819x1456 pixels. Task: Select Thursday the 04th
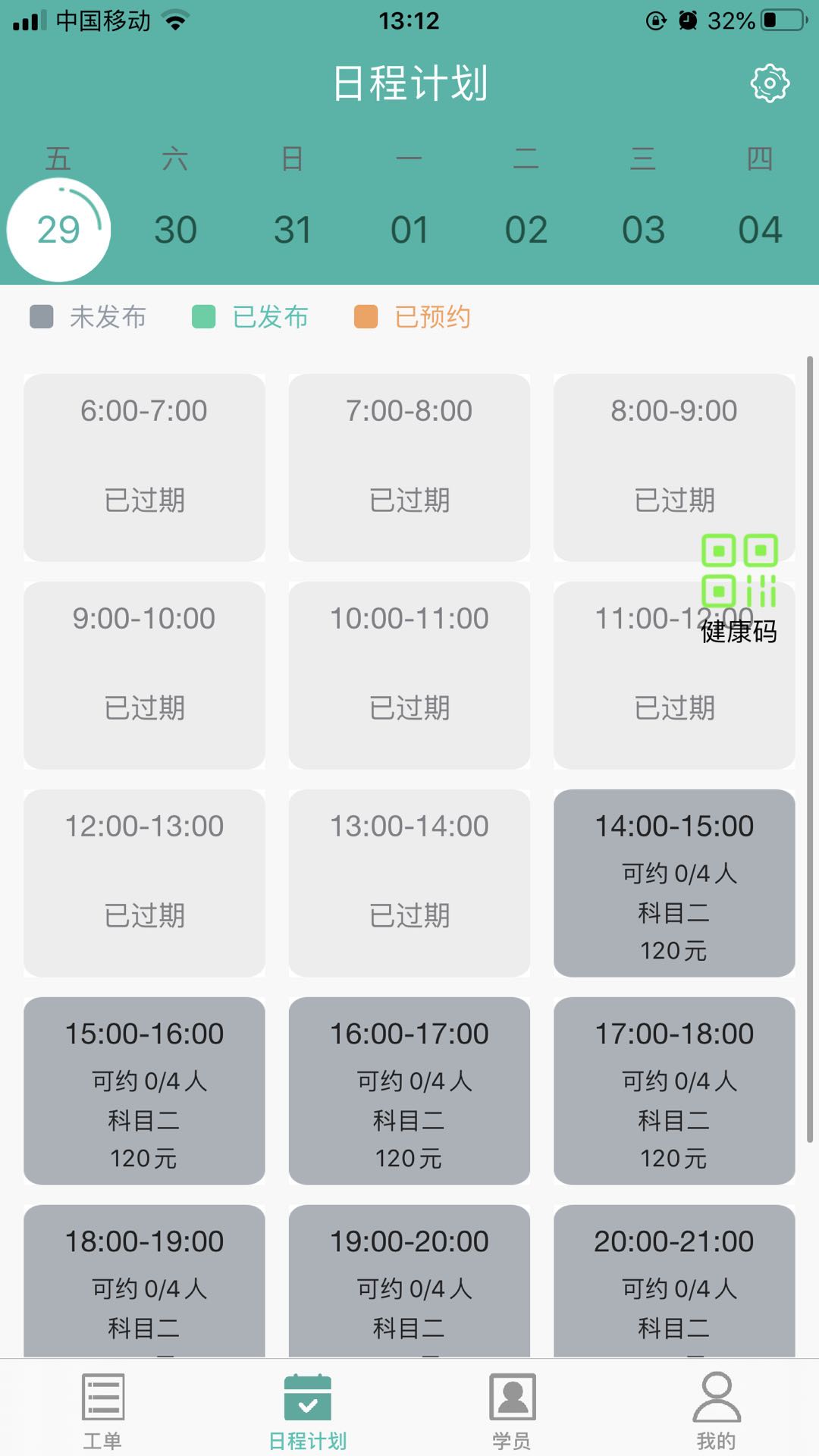[x=760, y=229]
